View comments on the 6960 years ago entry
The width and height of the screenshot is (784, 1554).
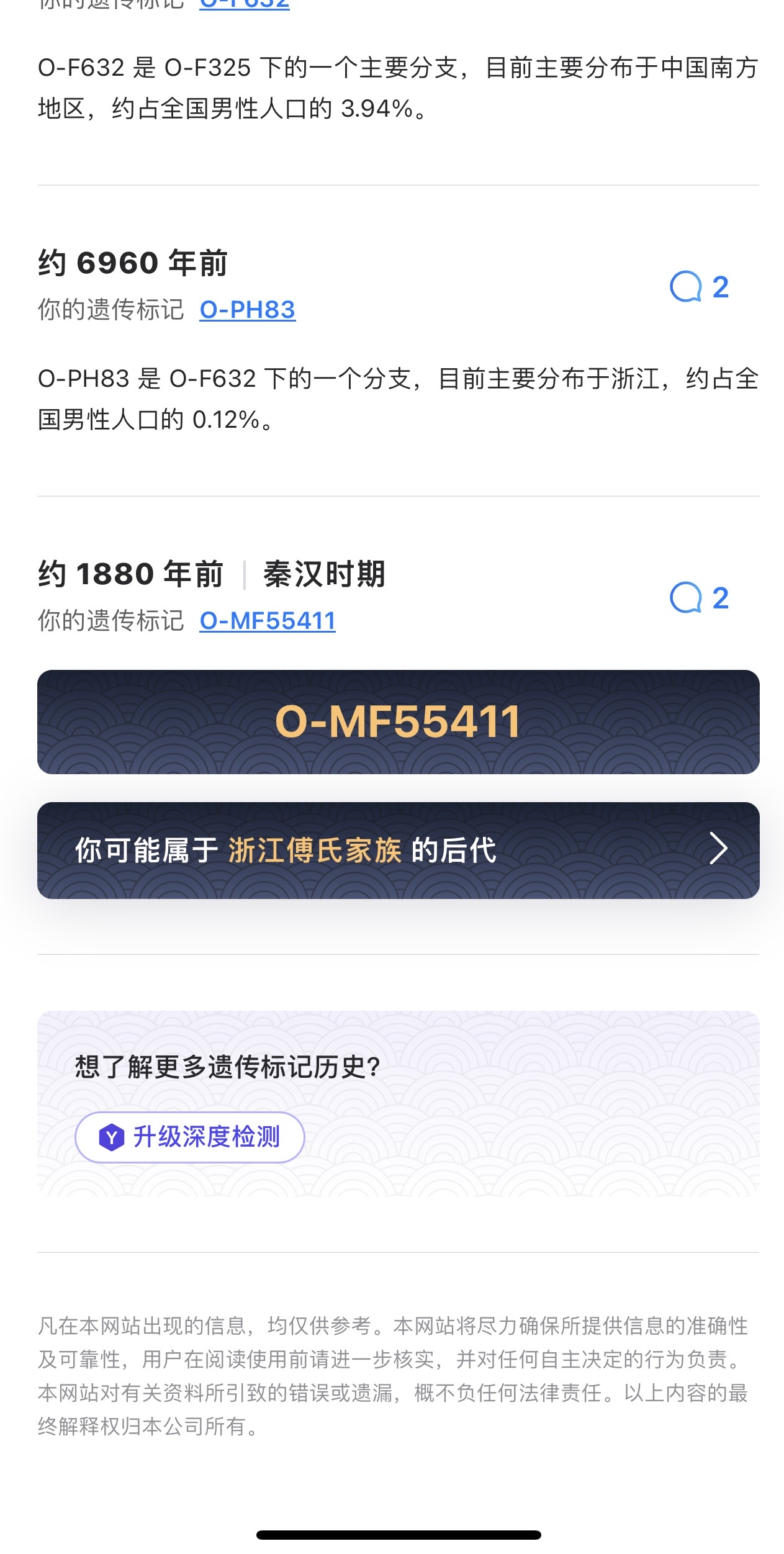(x=699, y=287)
